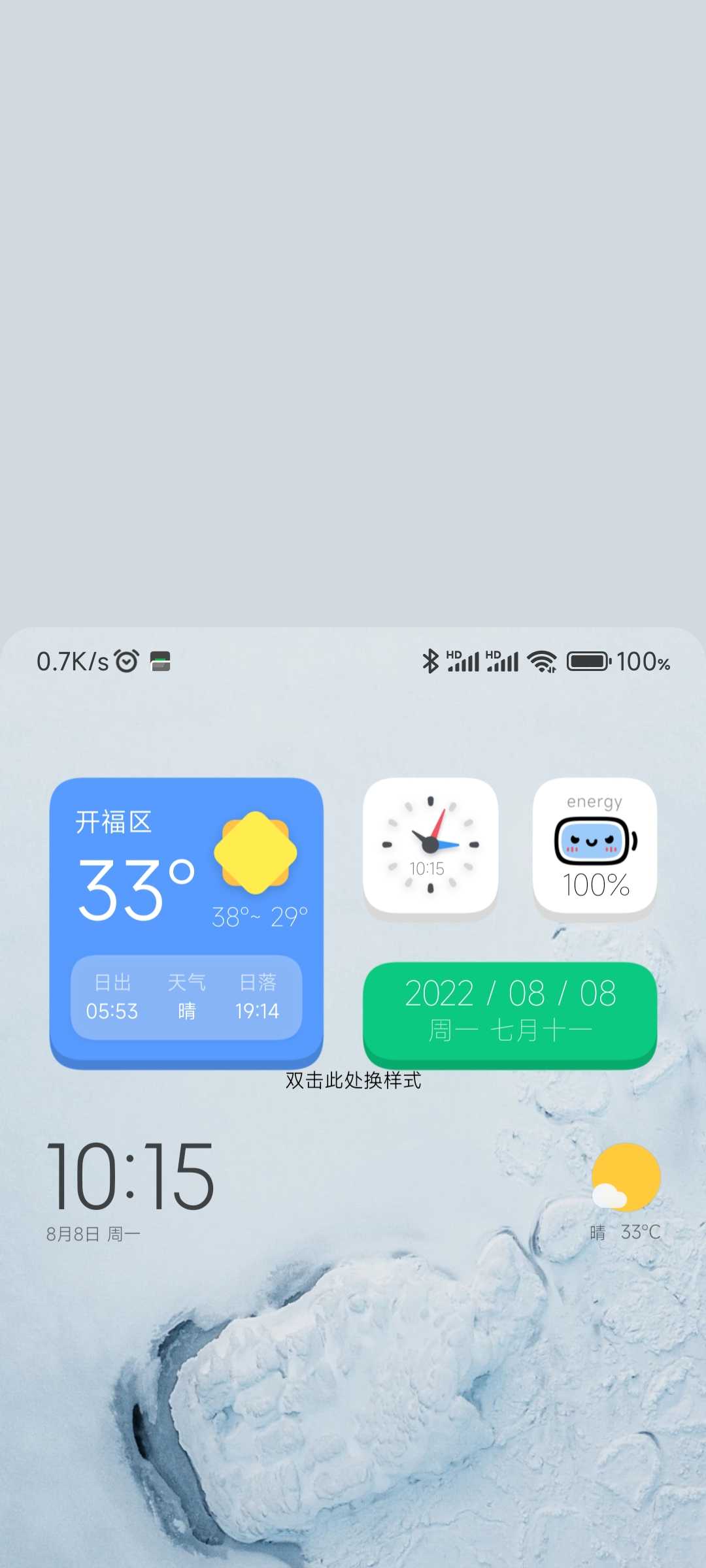Open the energy battery widget

pyautogui.click(x=594, y=845)
